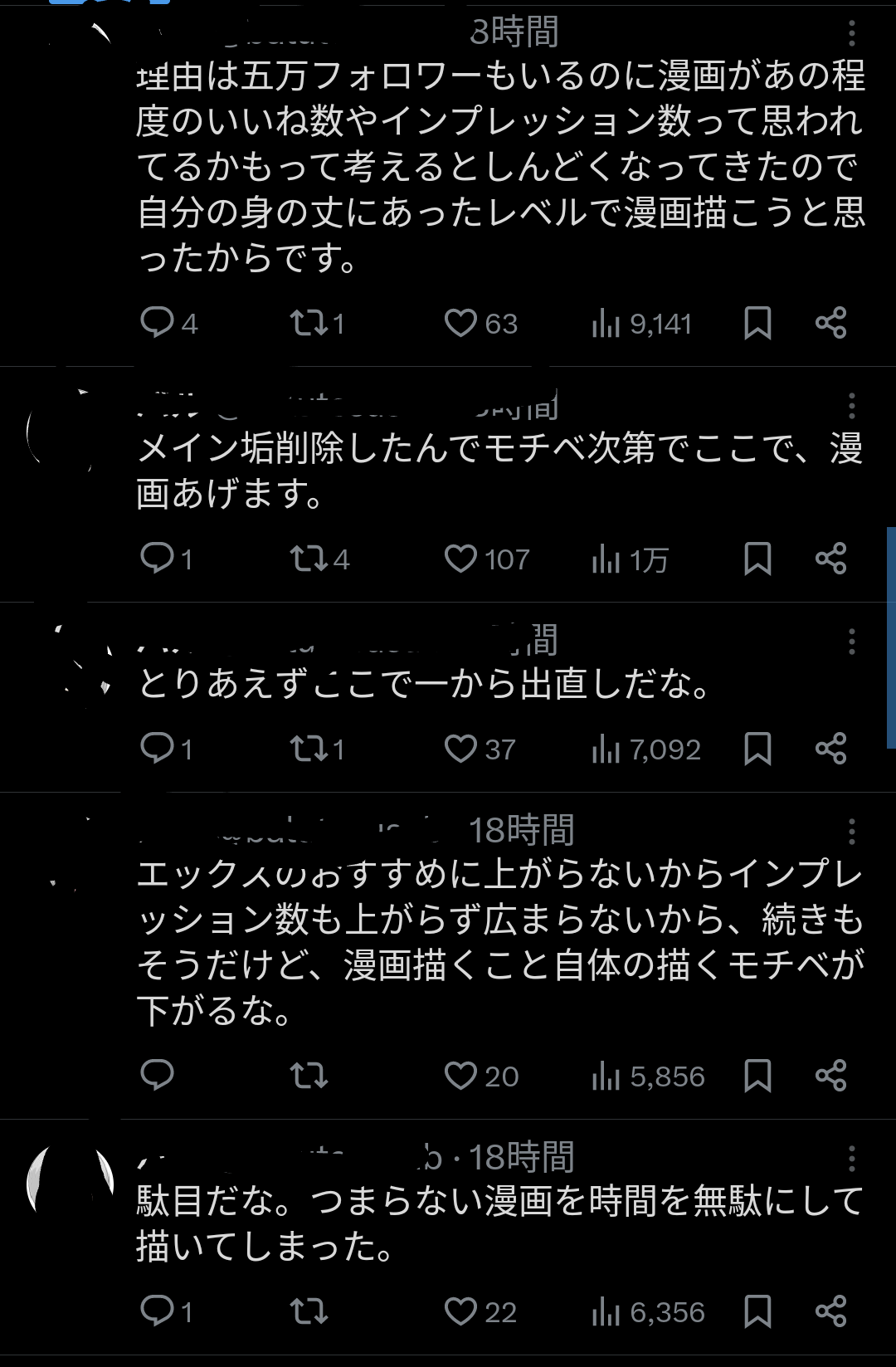Viewport: 896px width, 1367px height.
Task: Like the post with 107 likes
Action: pyautogui.click(x=460, y=559)
